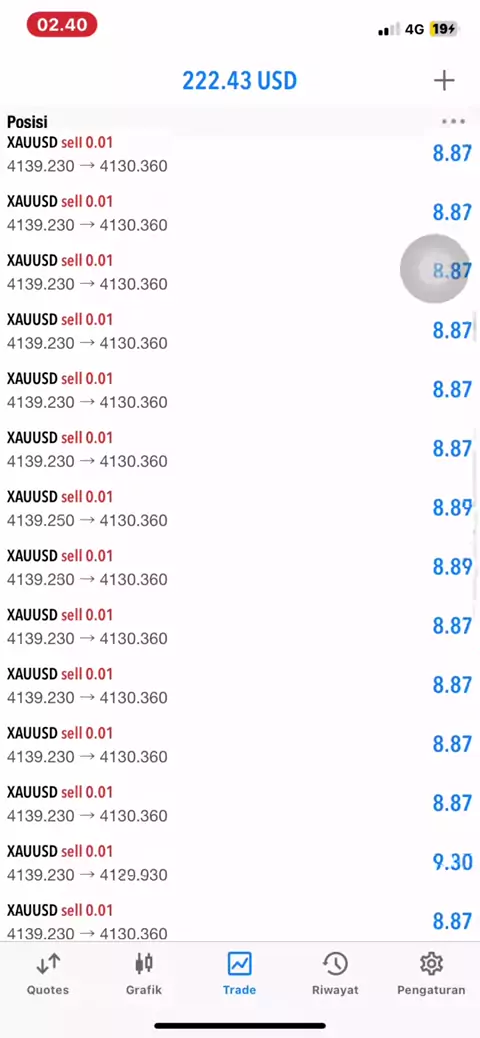Open the three-dot menu beside Posisi
480x1038 pixels.
pos(454,121)
